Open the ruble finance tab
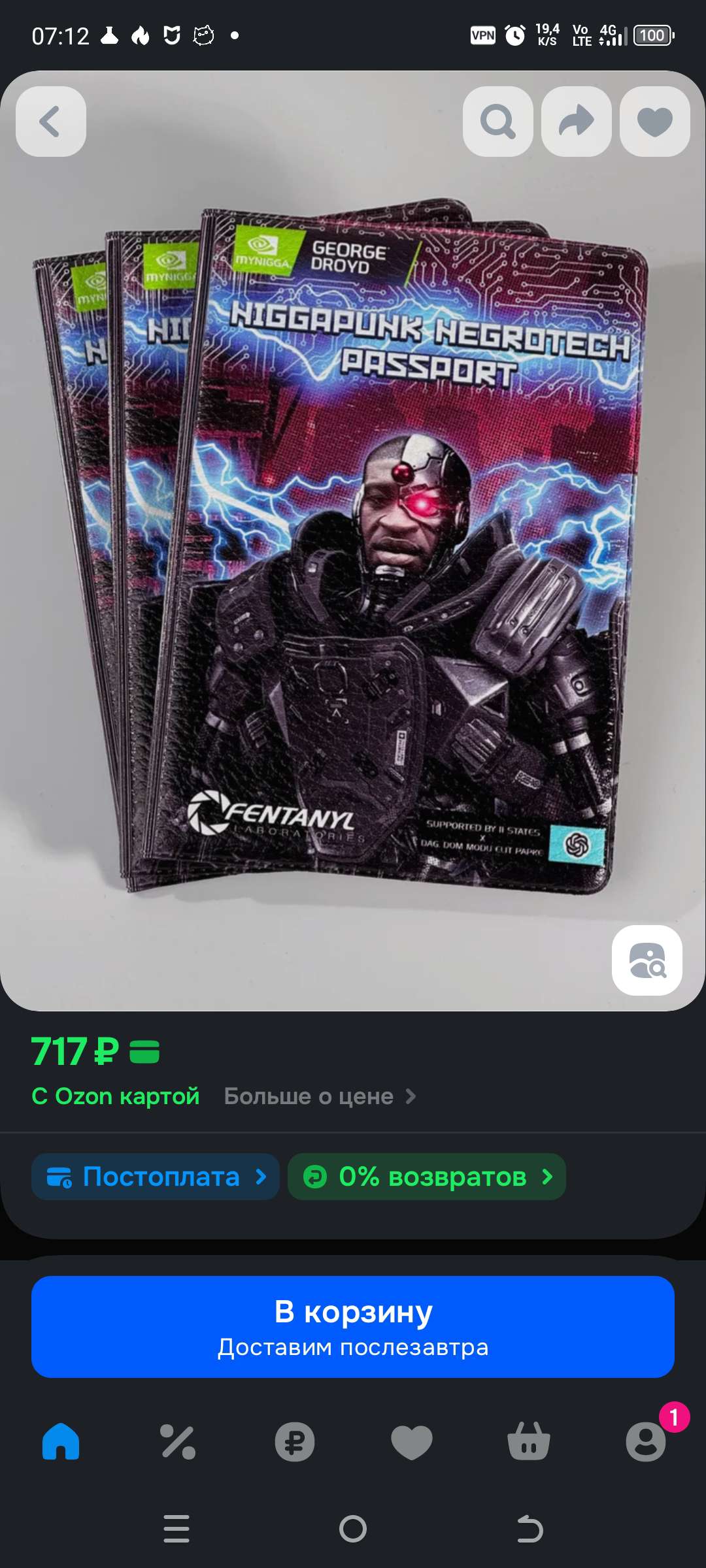This screenshot has height=1568, width=706. pos(295,1442)
